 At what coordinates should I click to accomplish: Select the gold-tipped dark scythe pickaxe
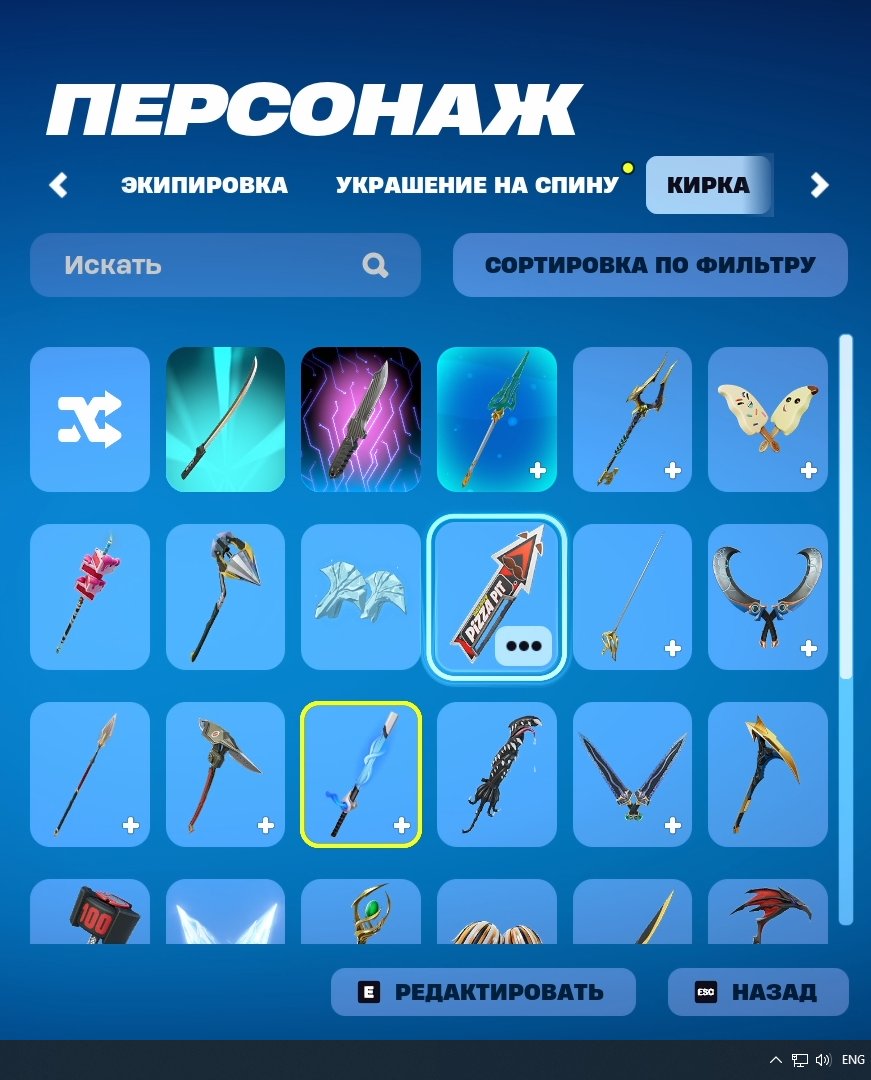click(x=768, y=774)
